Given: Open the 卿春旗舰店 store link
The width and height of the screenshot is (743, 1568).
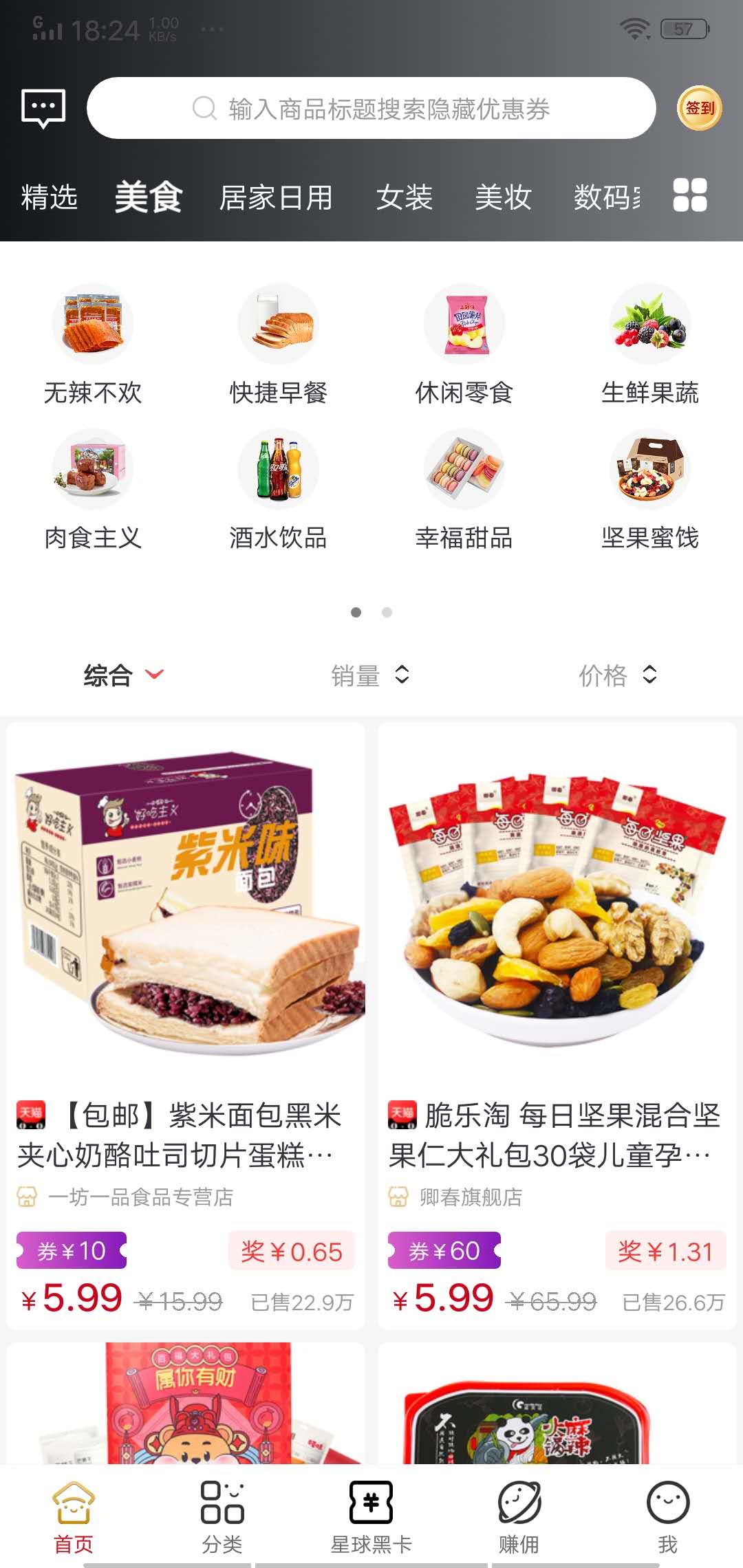Looking at the screenshot, I should 471,1197.
